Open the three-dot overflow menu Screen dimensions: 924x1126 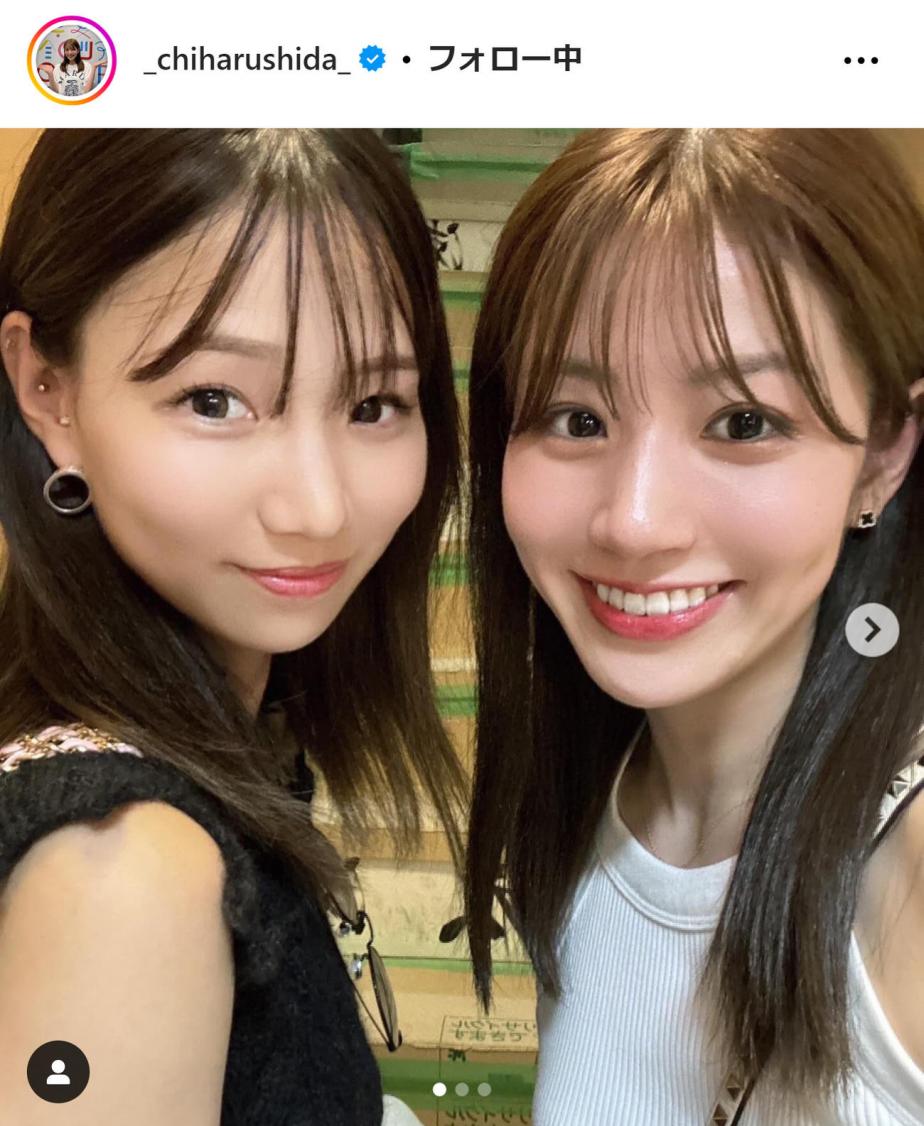(860, 61)
